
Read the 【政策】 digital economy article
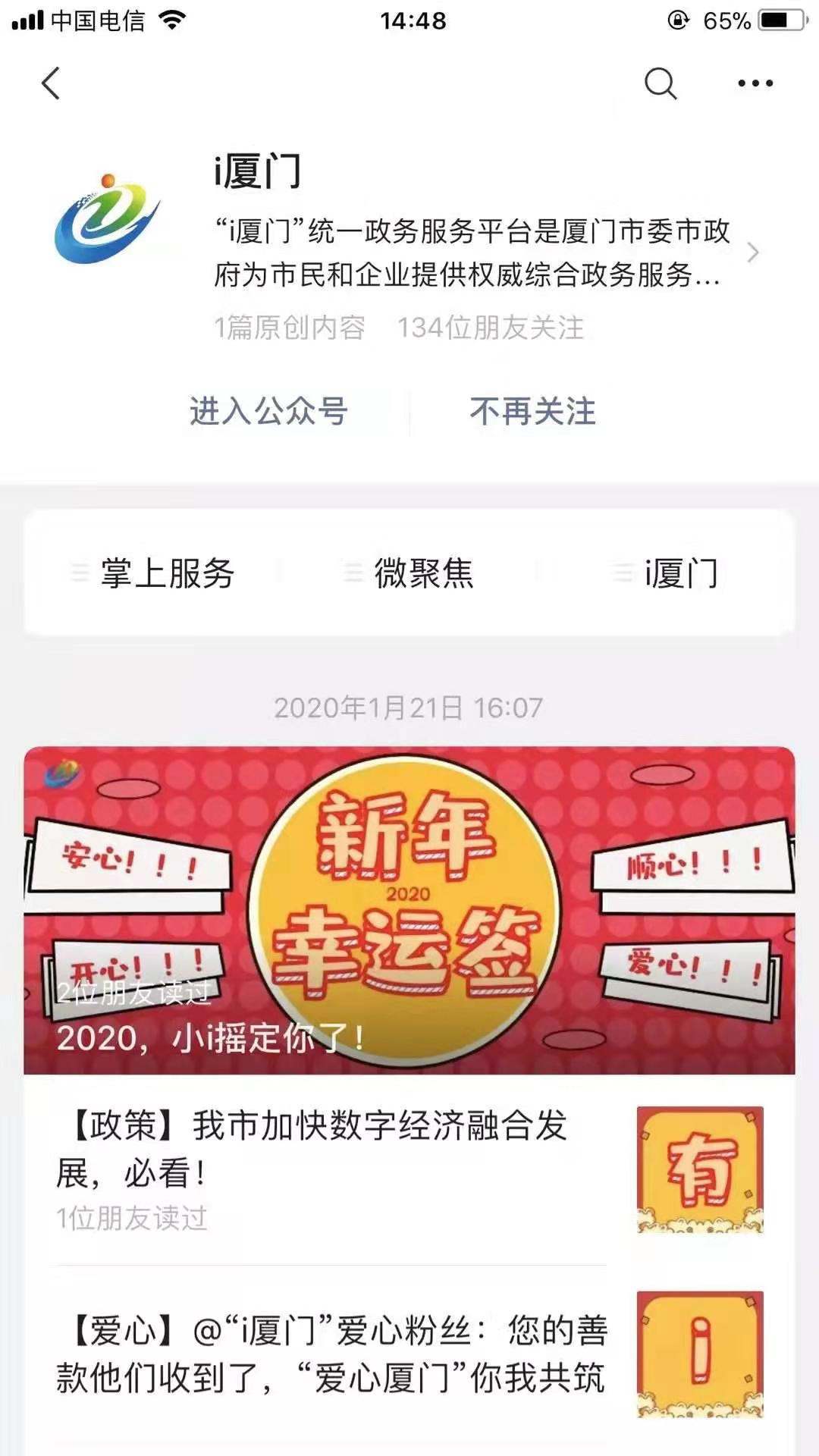(x=318, y=1149)
